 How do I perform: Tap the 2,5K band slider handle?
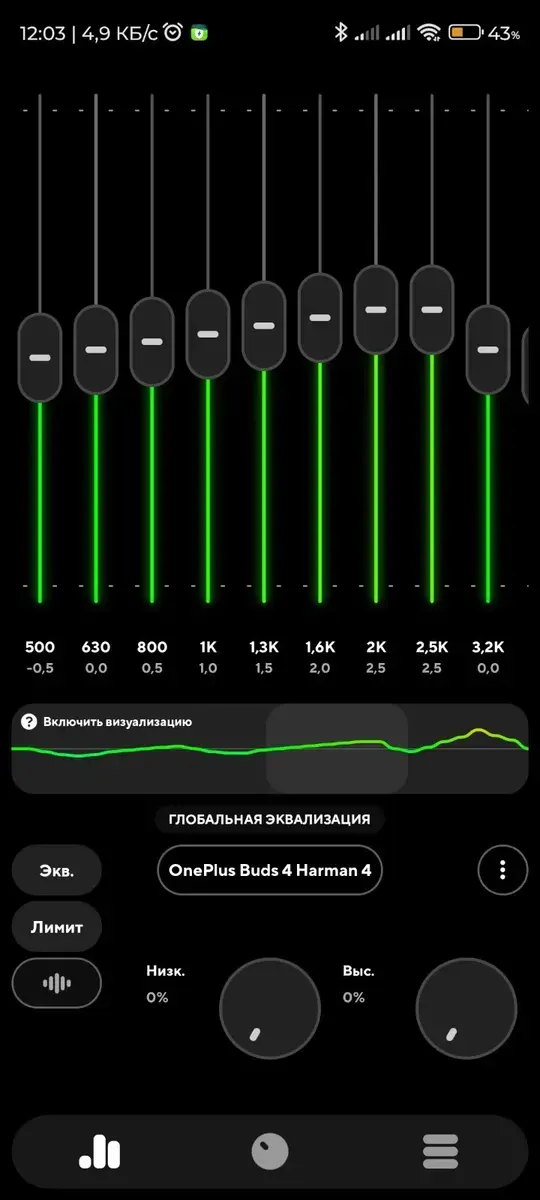432,309
